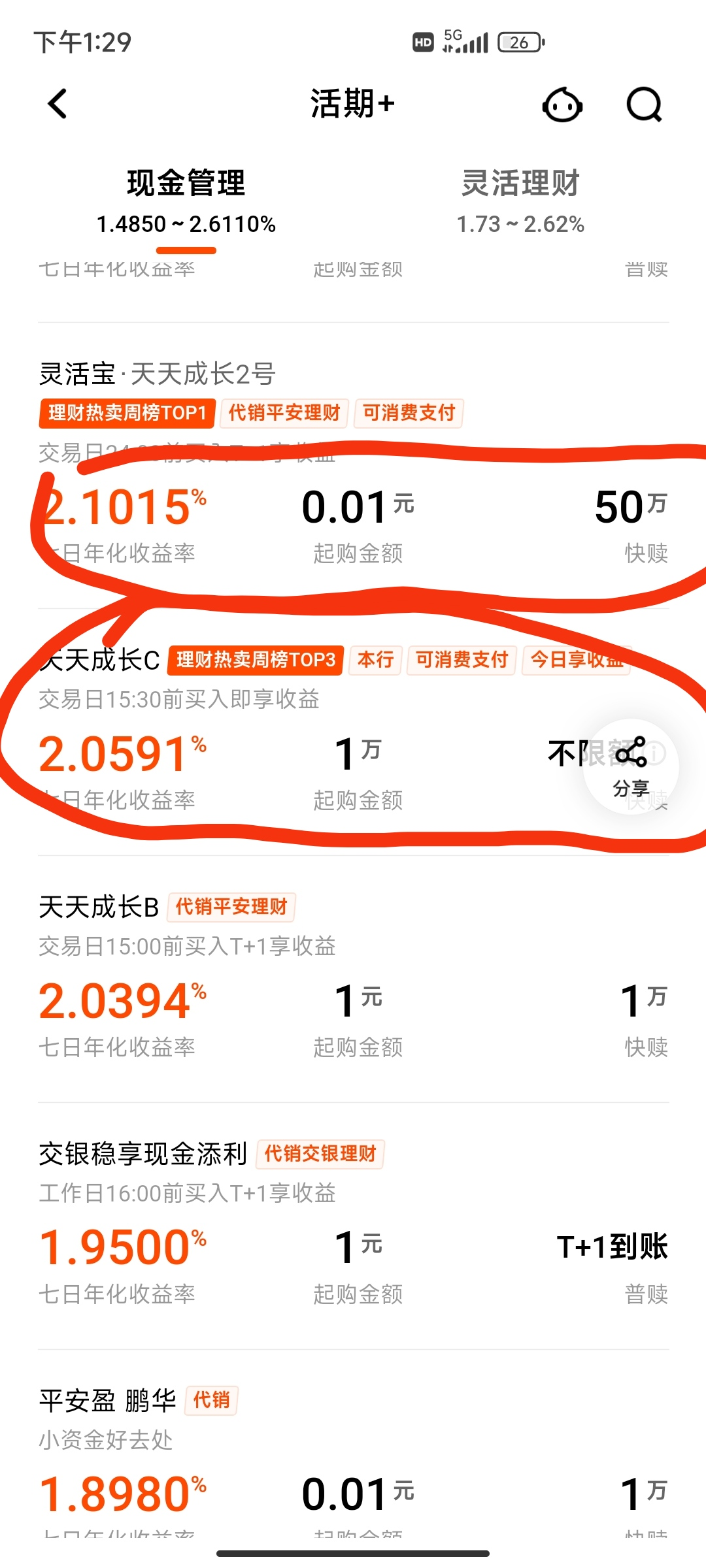Open the 天天成长B product
The width and height of the screenshot is (706, 1568).
click(353, 978)
